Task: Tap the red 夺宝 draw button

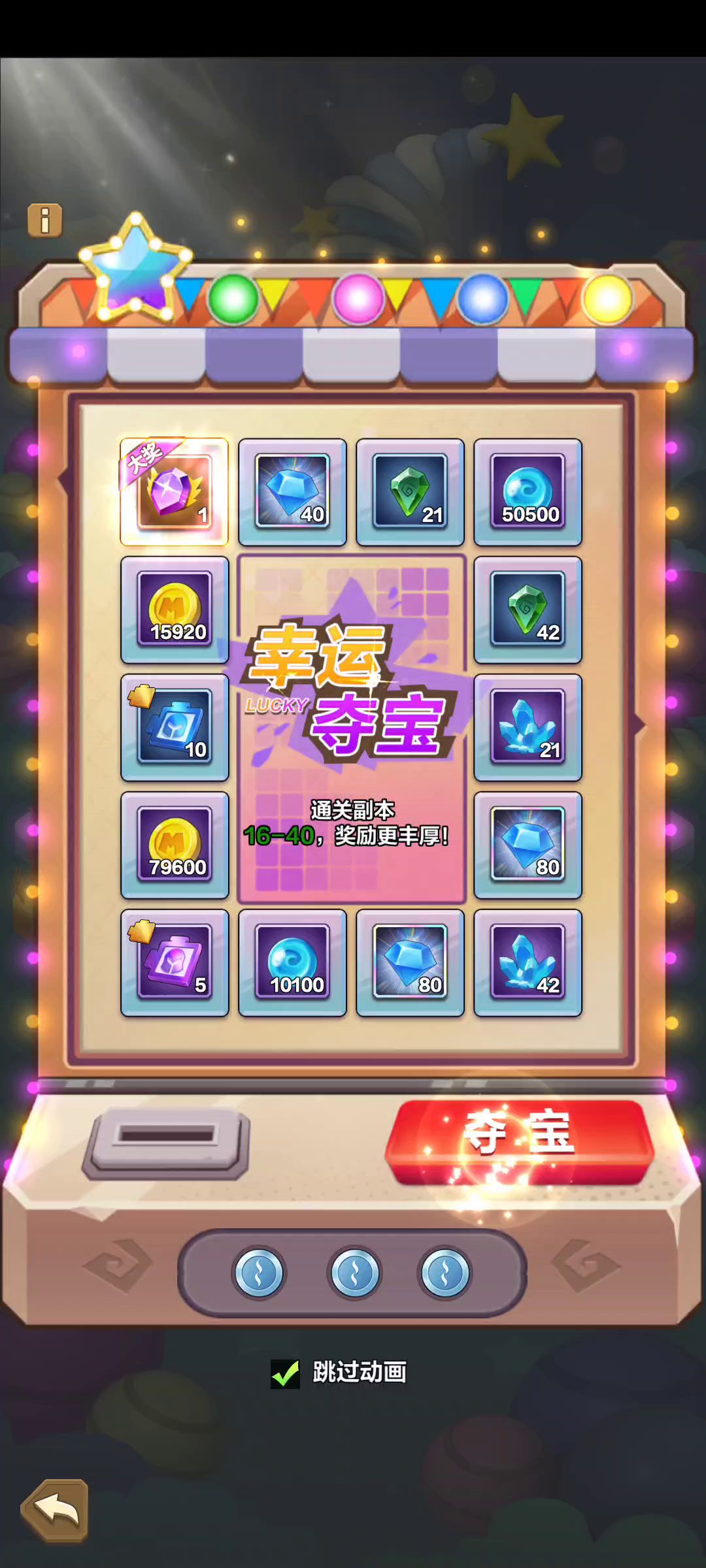Action: [519, 1141]
